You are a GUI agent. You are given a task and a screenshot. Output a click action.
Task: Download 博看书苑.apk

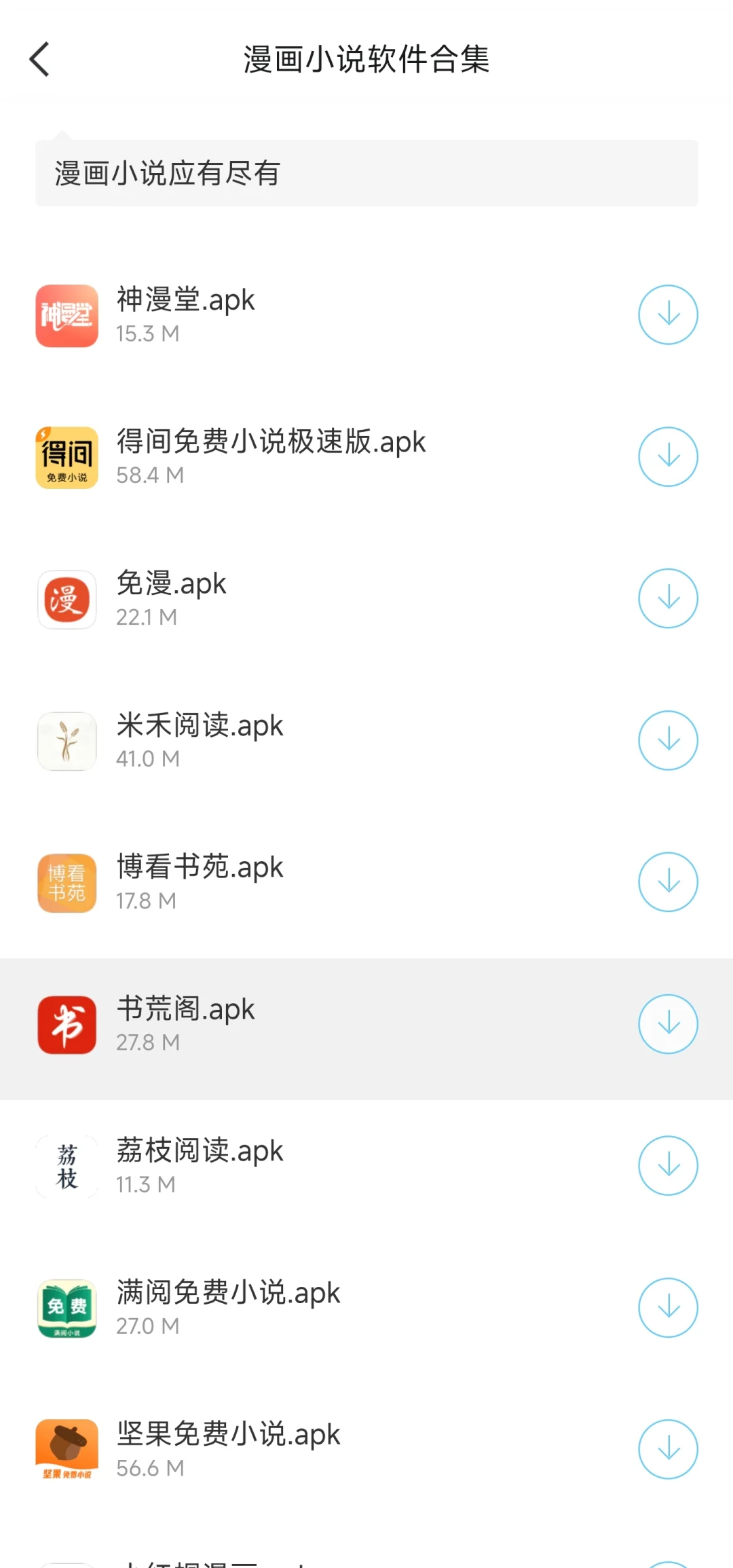point(668,882)
